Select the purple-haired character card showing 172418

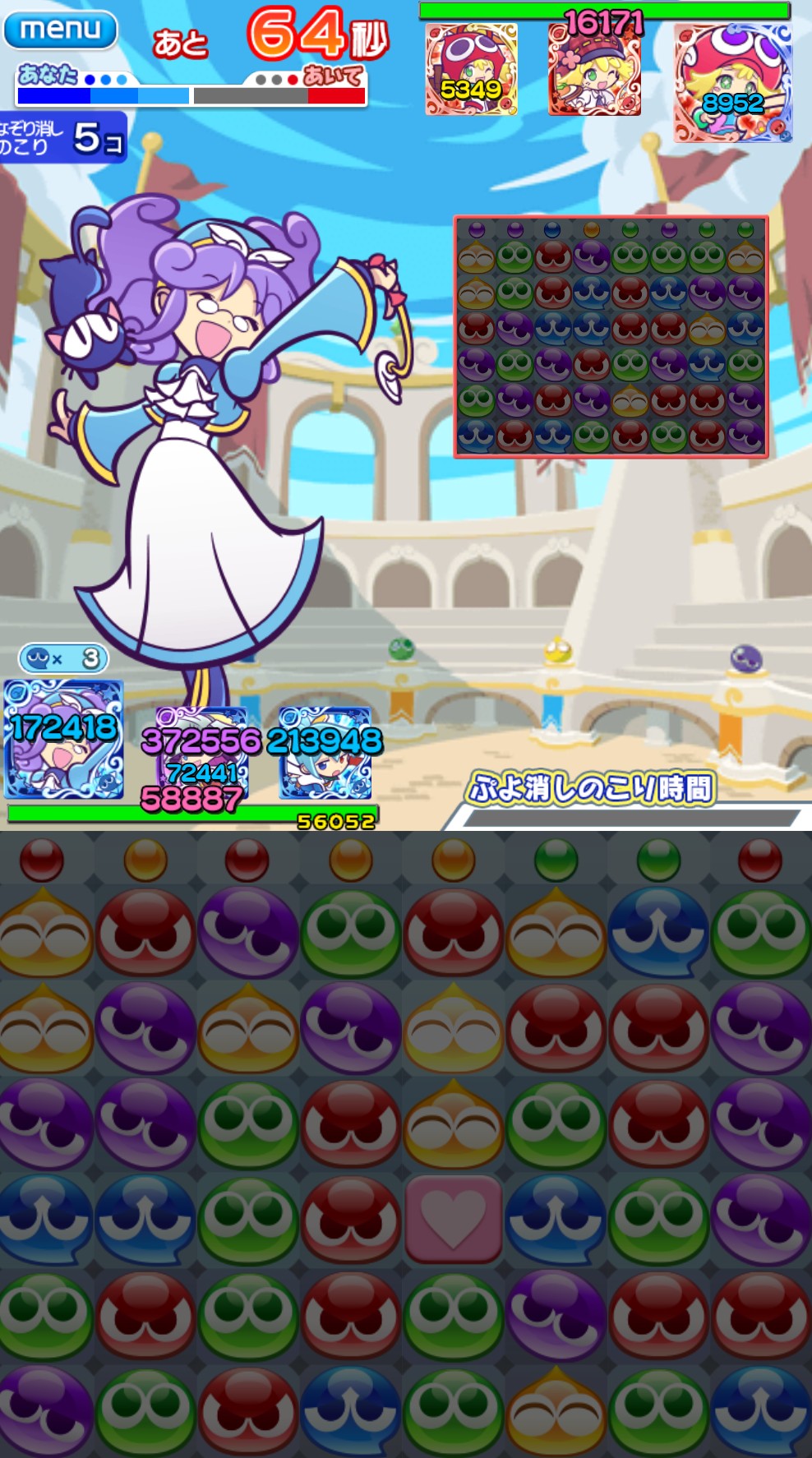(64, 739)
